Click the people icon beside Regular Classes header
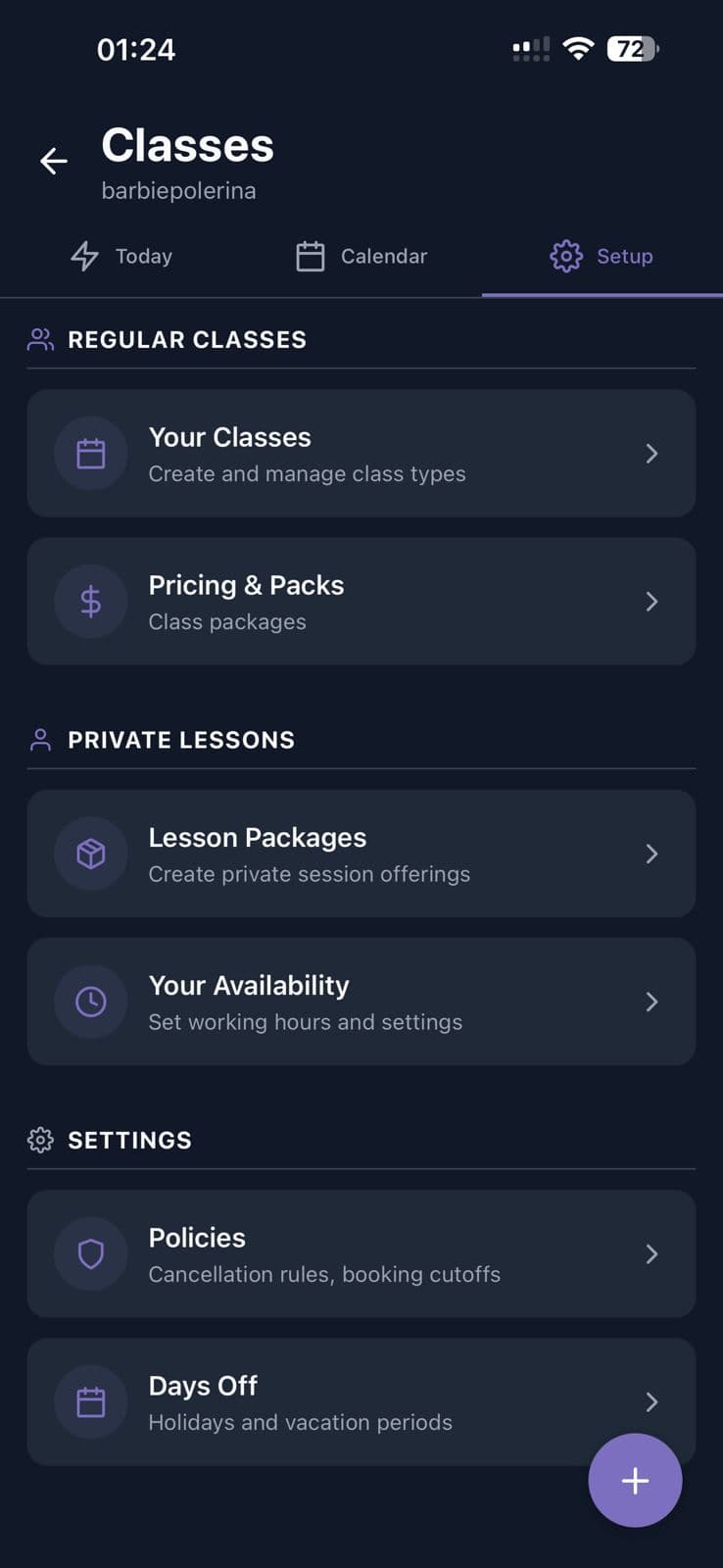Viewport: 723px width, 1568px height. [x=39, y=339]
